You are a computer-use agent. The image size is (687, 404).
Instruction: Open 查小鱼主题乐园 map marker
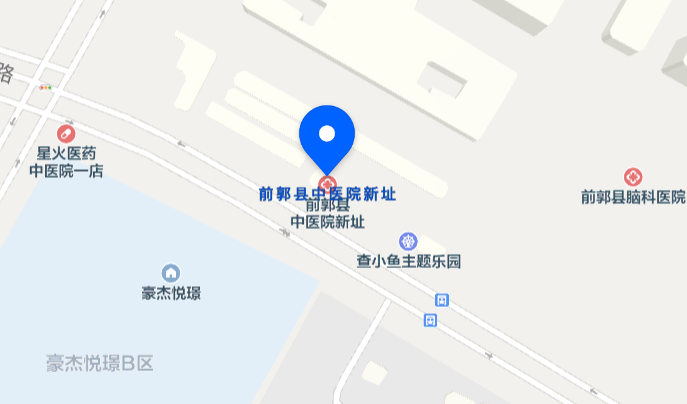coord(408,241)
